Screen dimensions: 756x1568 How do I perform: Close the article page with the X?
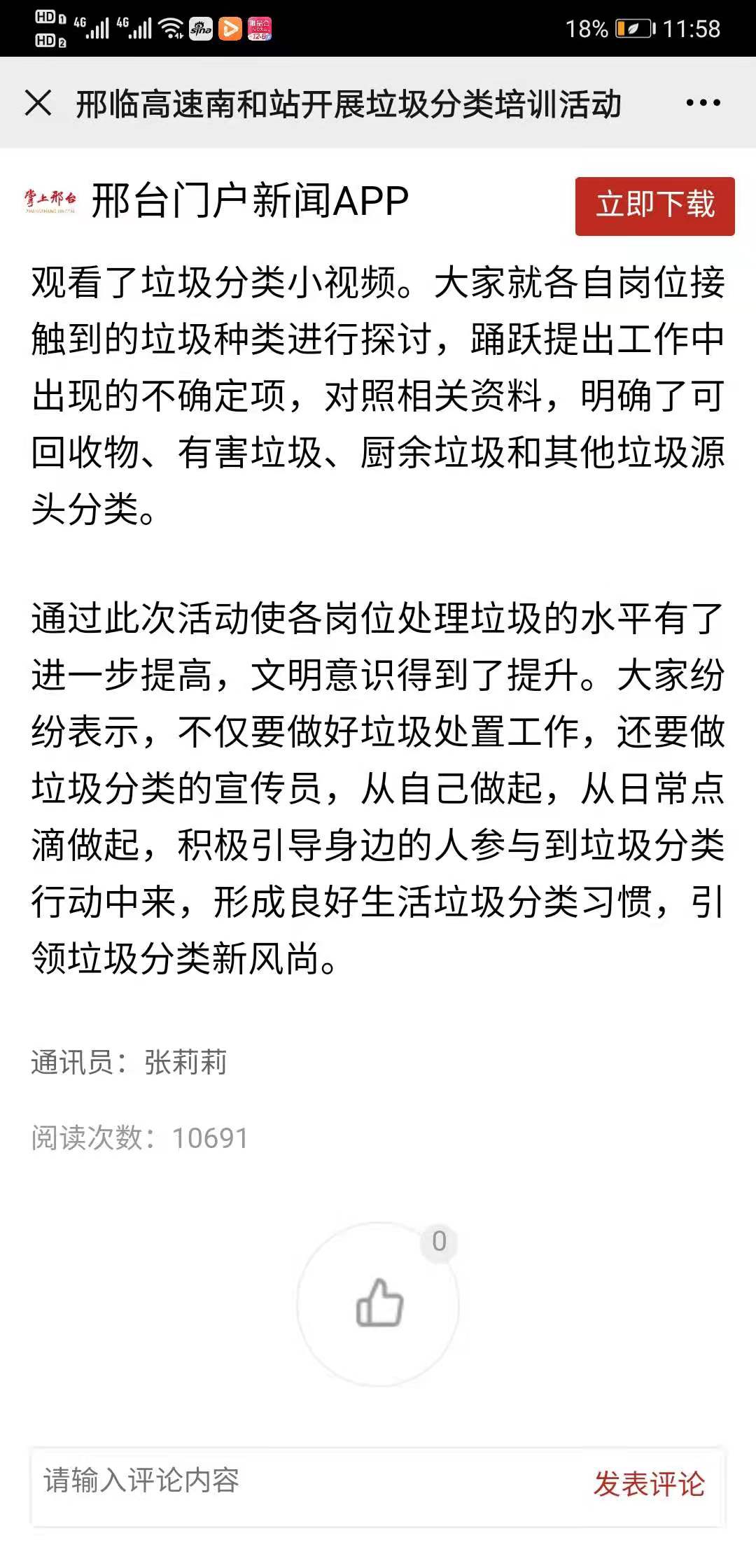(38, 103)
